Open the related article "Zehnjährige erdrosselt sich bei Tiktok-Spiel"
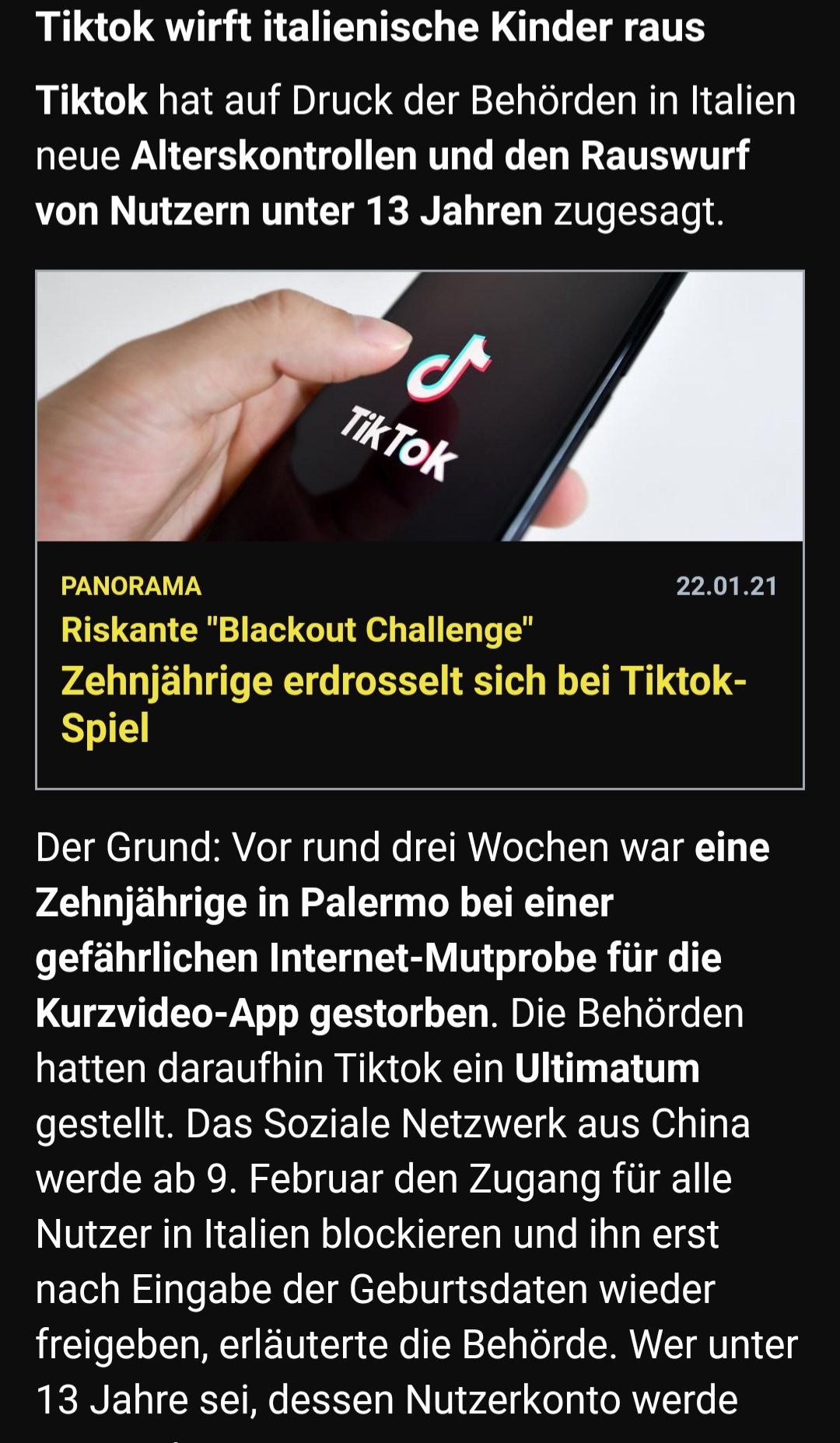Viewport: 840px width, 1443px height. 404,682
